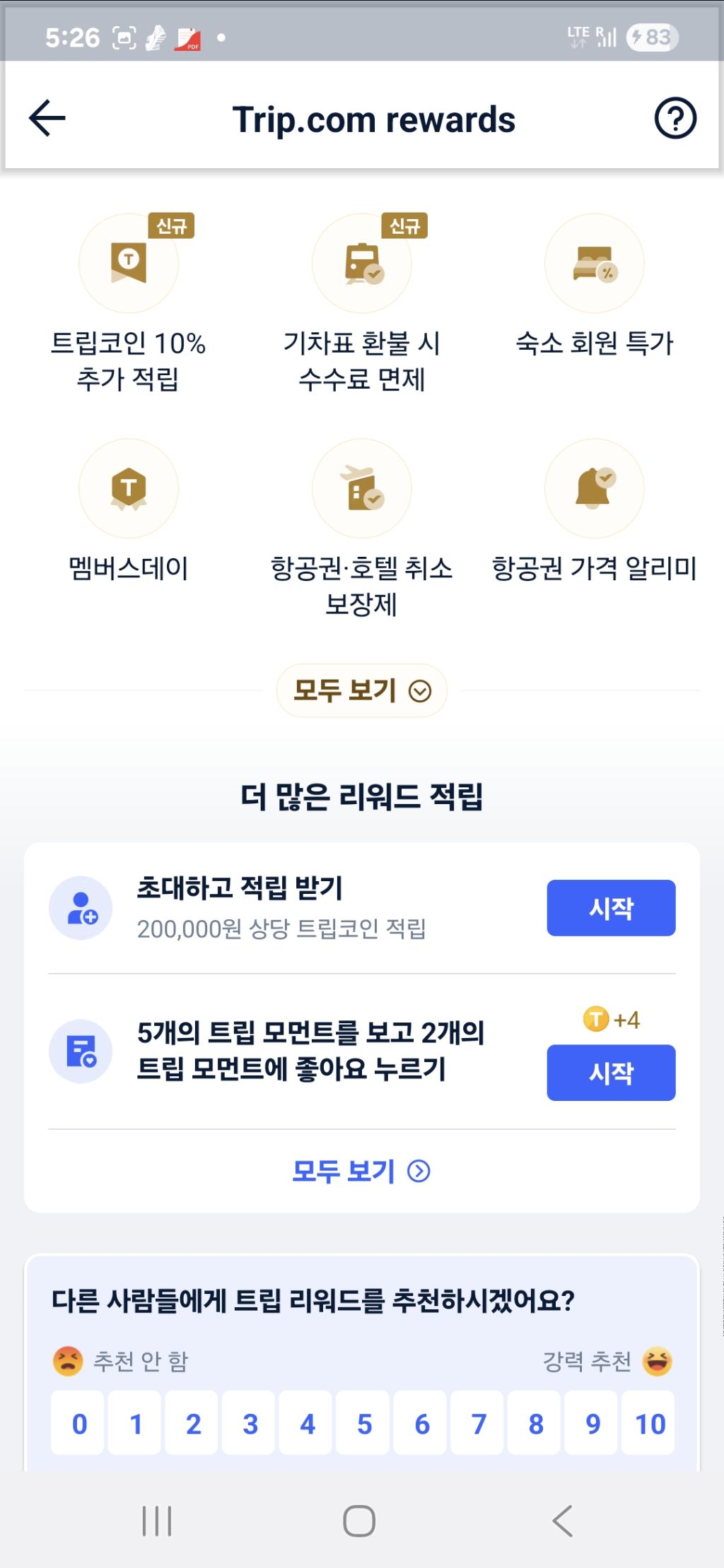Image resolution: width=724 pixels, height=1568 pixels.
Task: Open 항공권·호텔 취소 보장제 benefit
Action: pos(361,529)
